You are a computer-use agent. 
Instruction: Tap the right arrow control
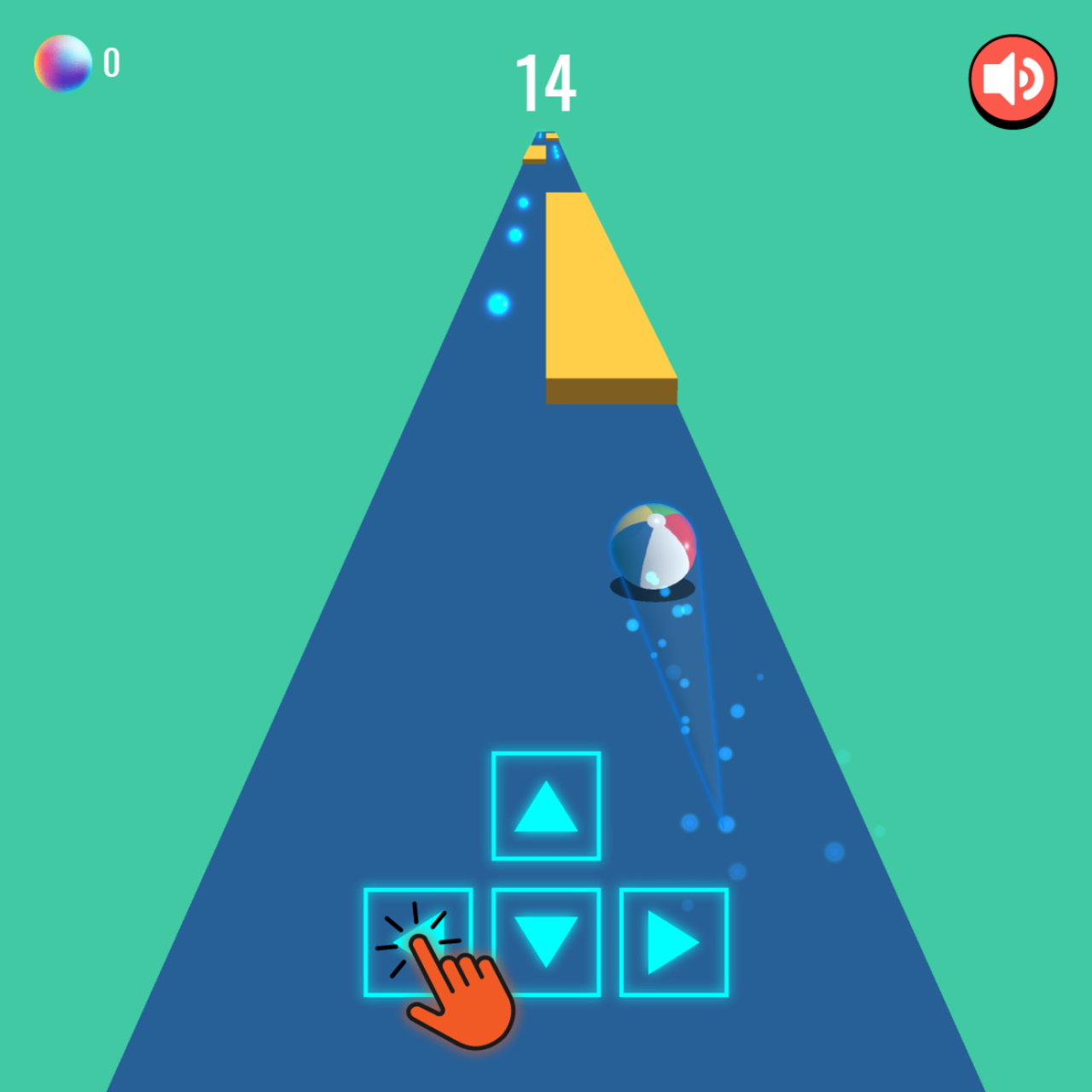[673, 942]
